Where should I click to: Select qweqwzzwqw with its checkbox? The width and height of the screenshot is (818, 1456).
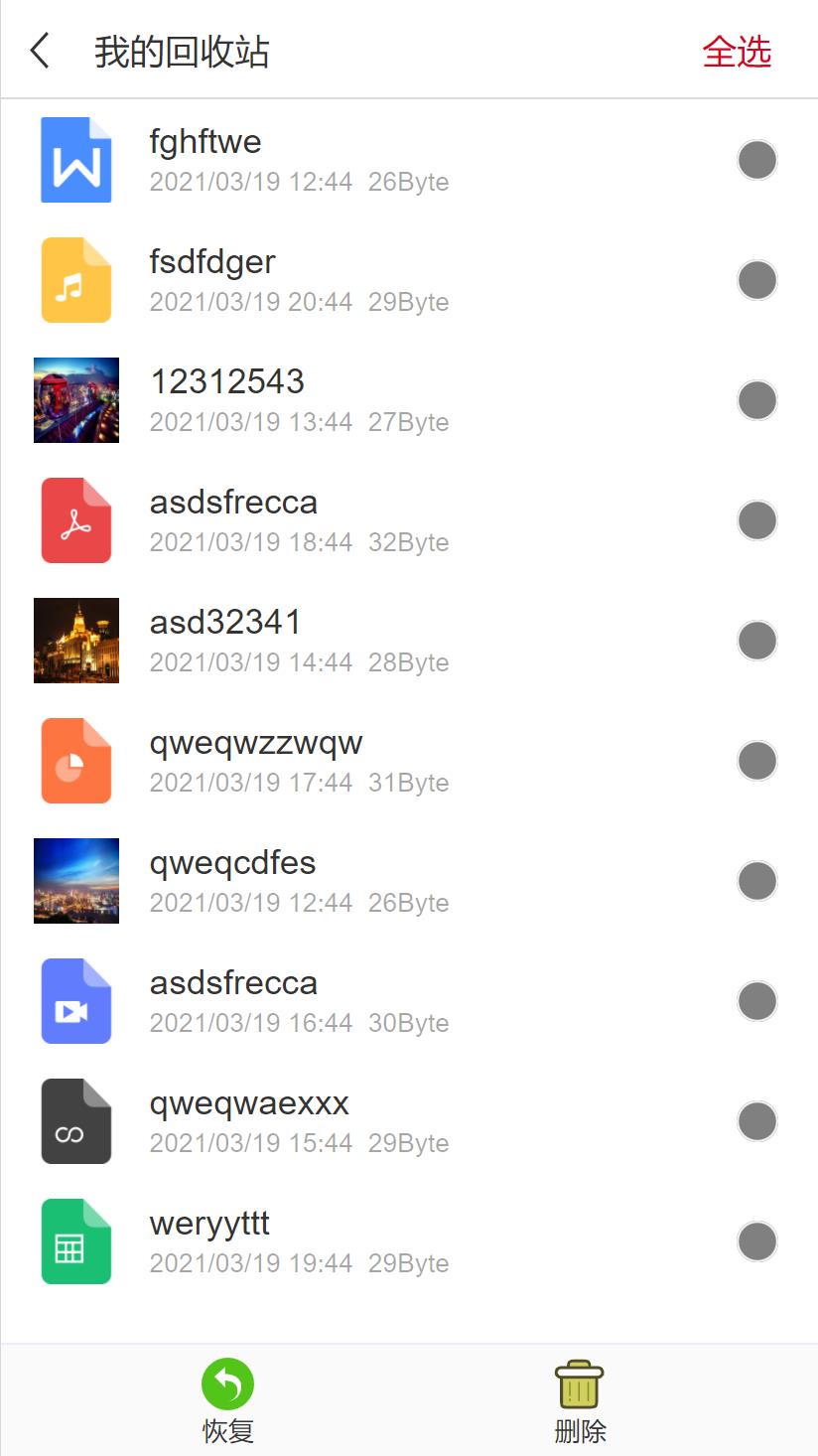(x=757, y=761)
